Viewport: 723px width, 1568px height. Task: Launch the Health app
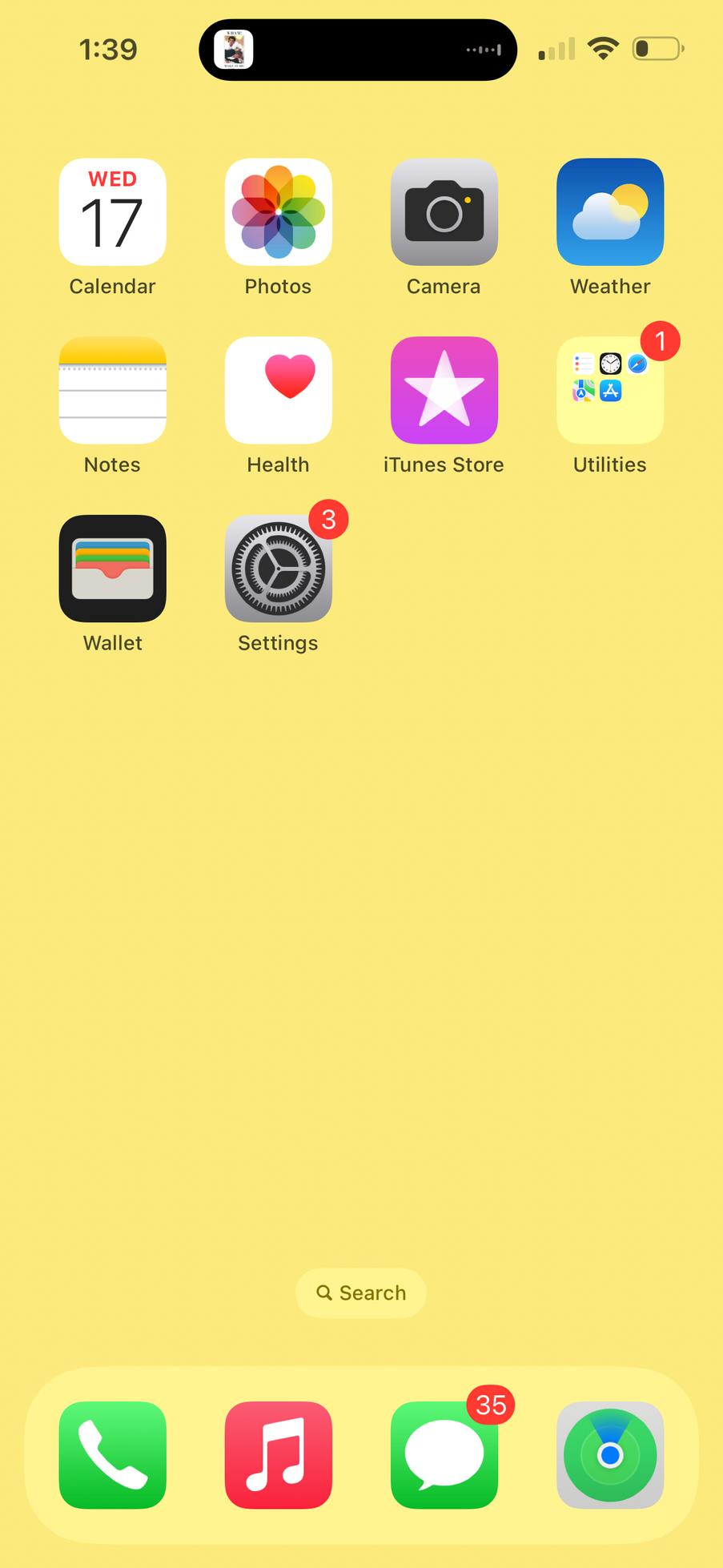click(278, 391)
